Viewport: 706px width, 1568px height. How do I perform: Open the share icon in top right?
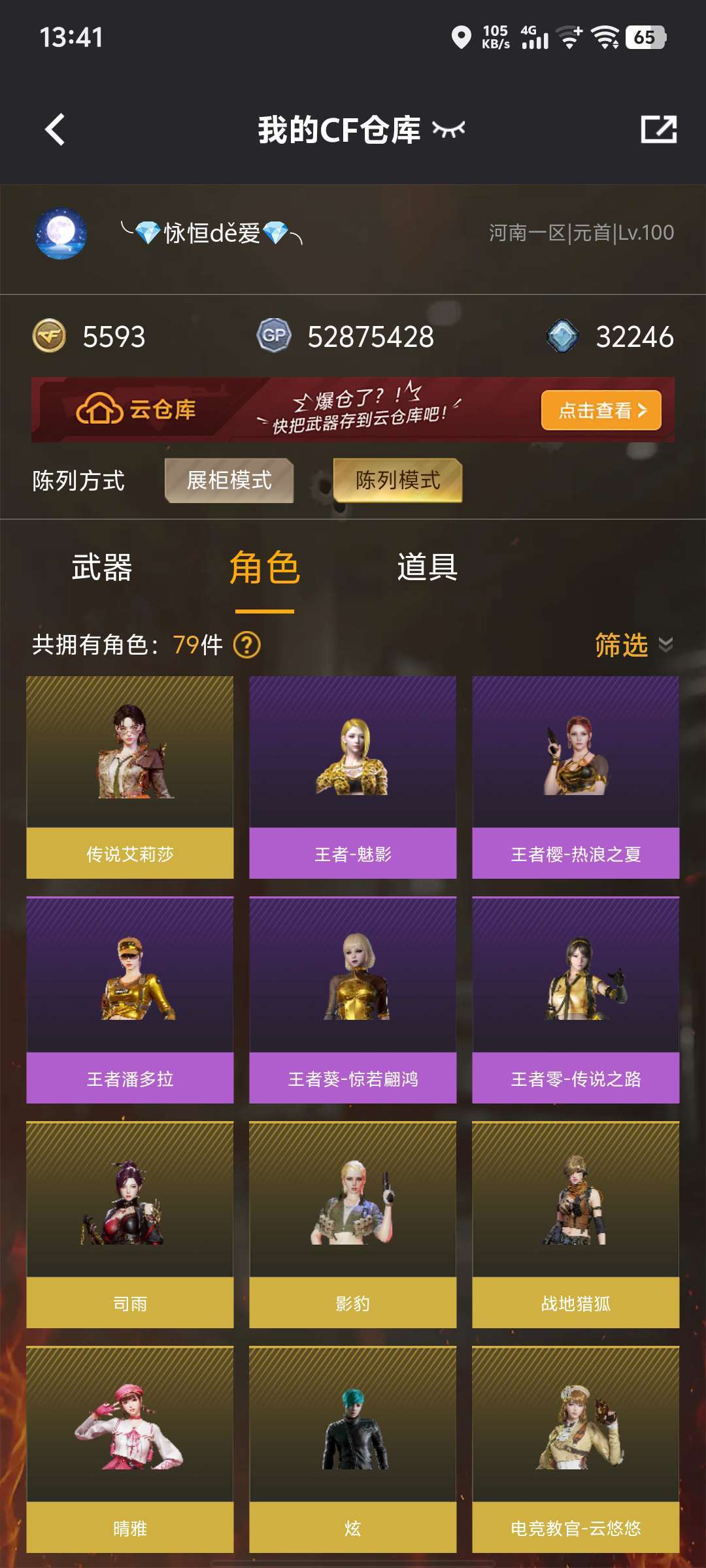pyautogui.click(x=658, y=129)
